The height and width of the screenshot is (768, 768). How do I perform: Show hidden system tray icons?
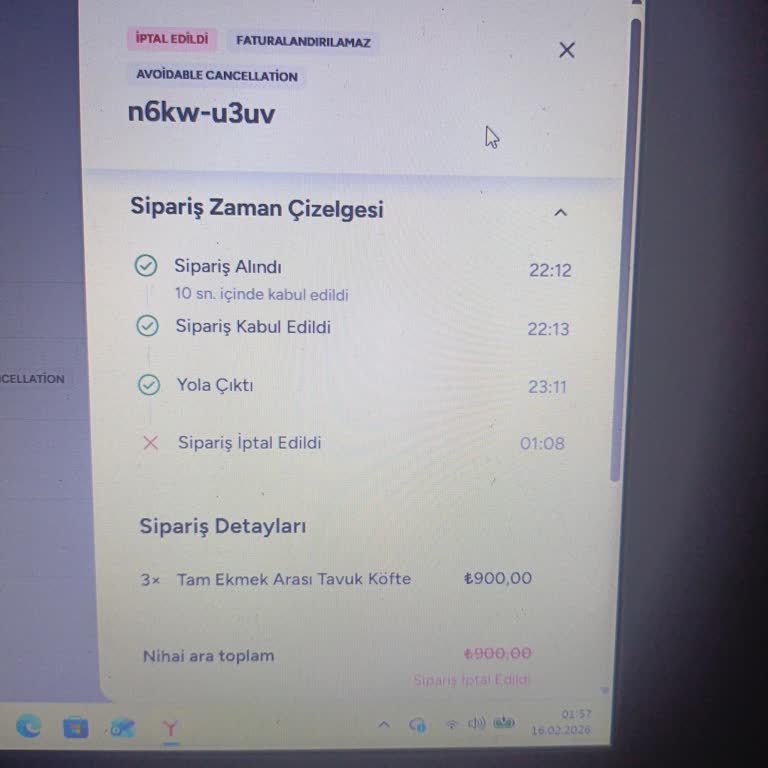(384, 725)
